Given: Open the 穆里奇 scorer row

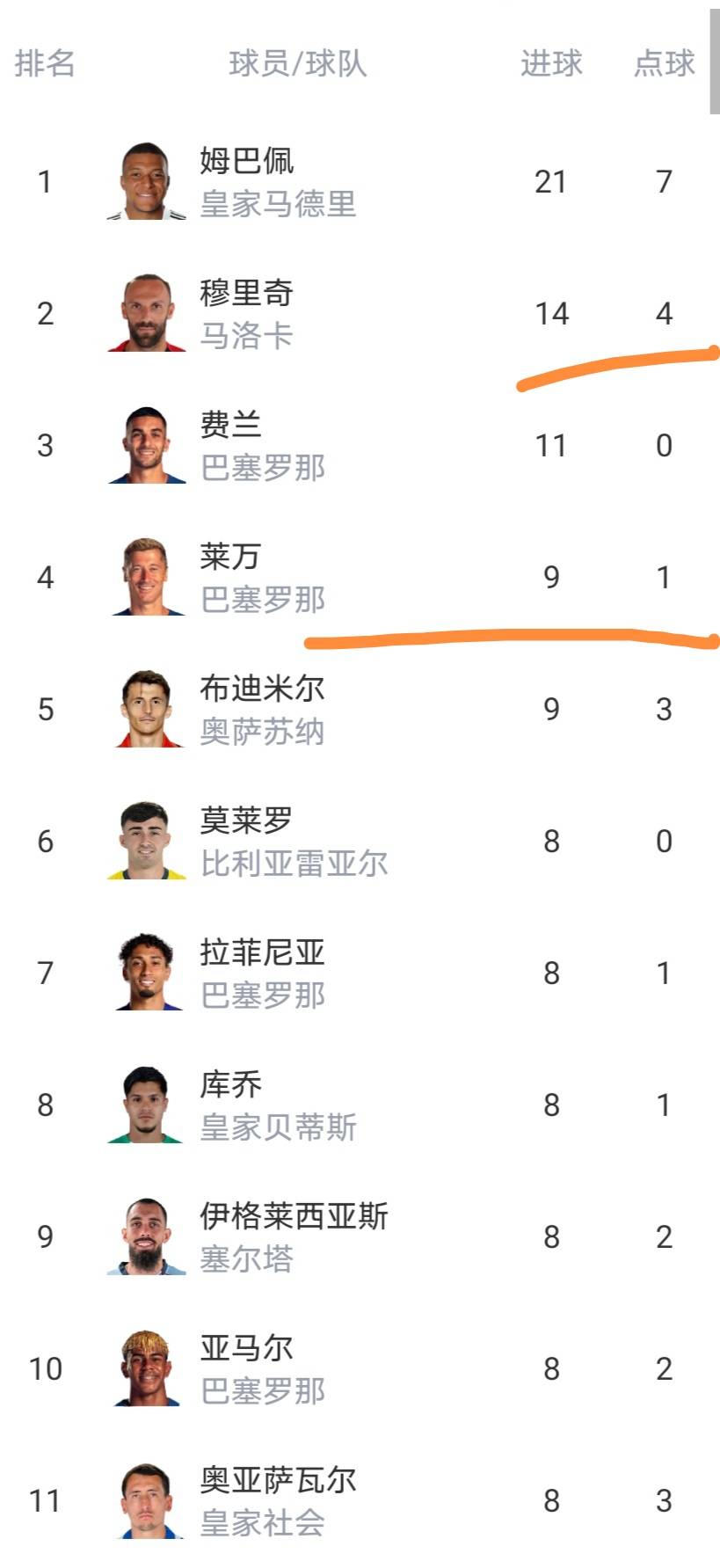Looking at the screenshot, I should (x=246, y=313).
